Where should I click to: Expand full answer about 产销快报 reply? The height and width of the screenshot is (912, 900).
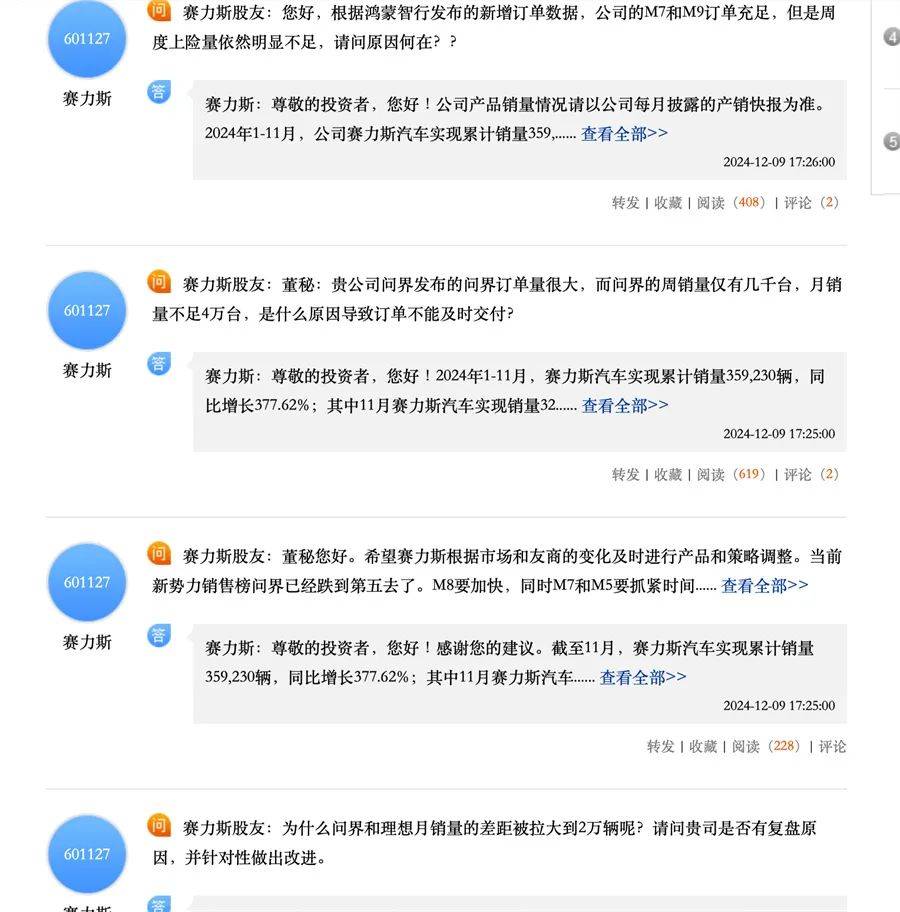[624, 133]
